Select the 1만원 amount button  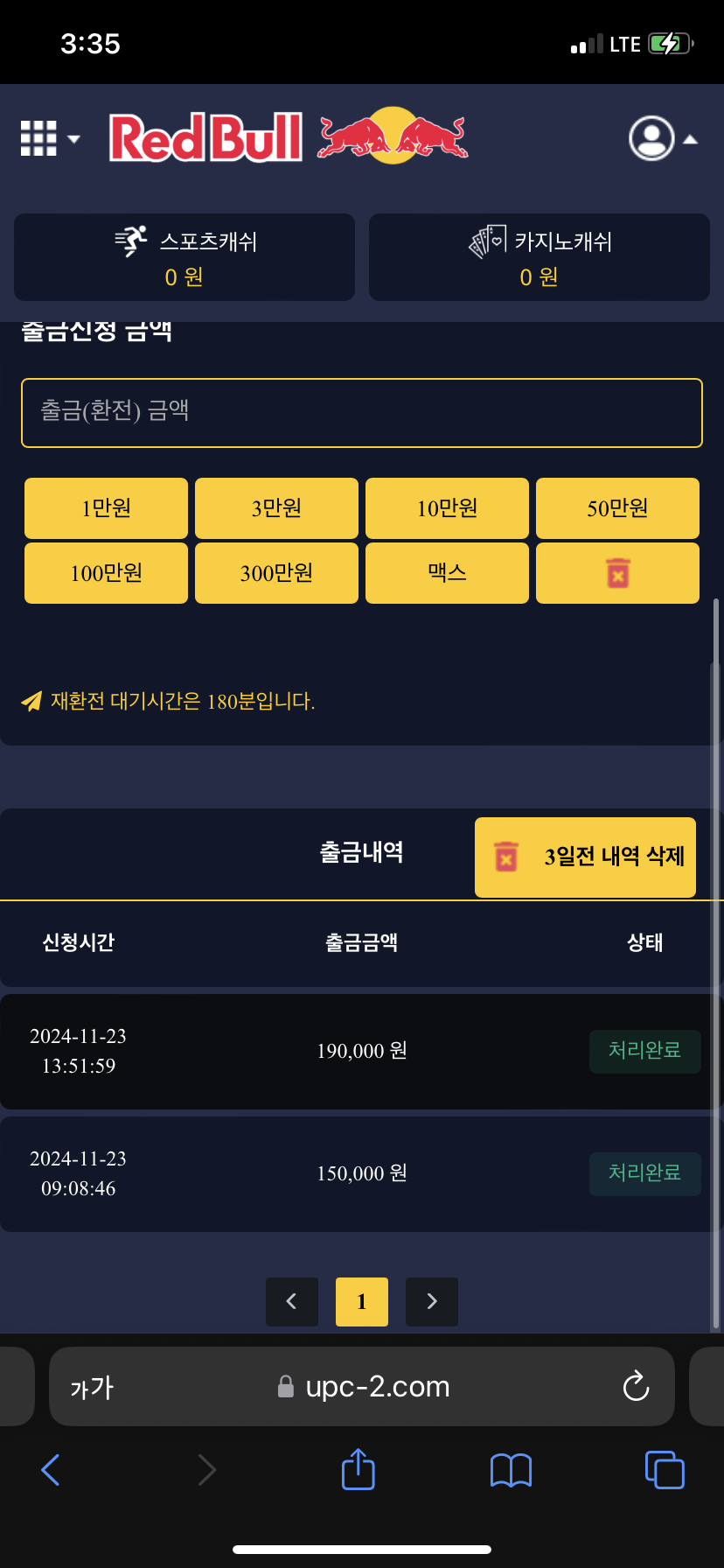106,508
